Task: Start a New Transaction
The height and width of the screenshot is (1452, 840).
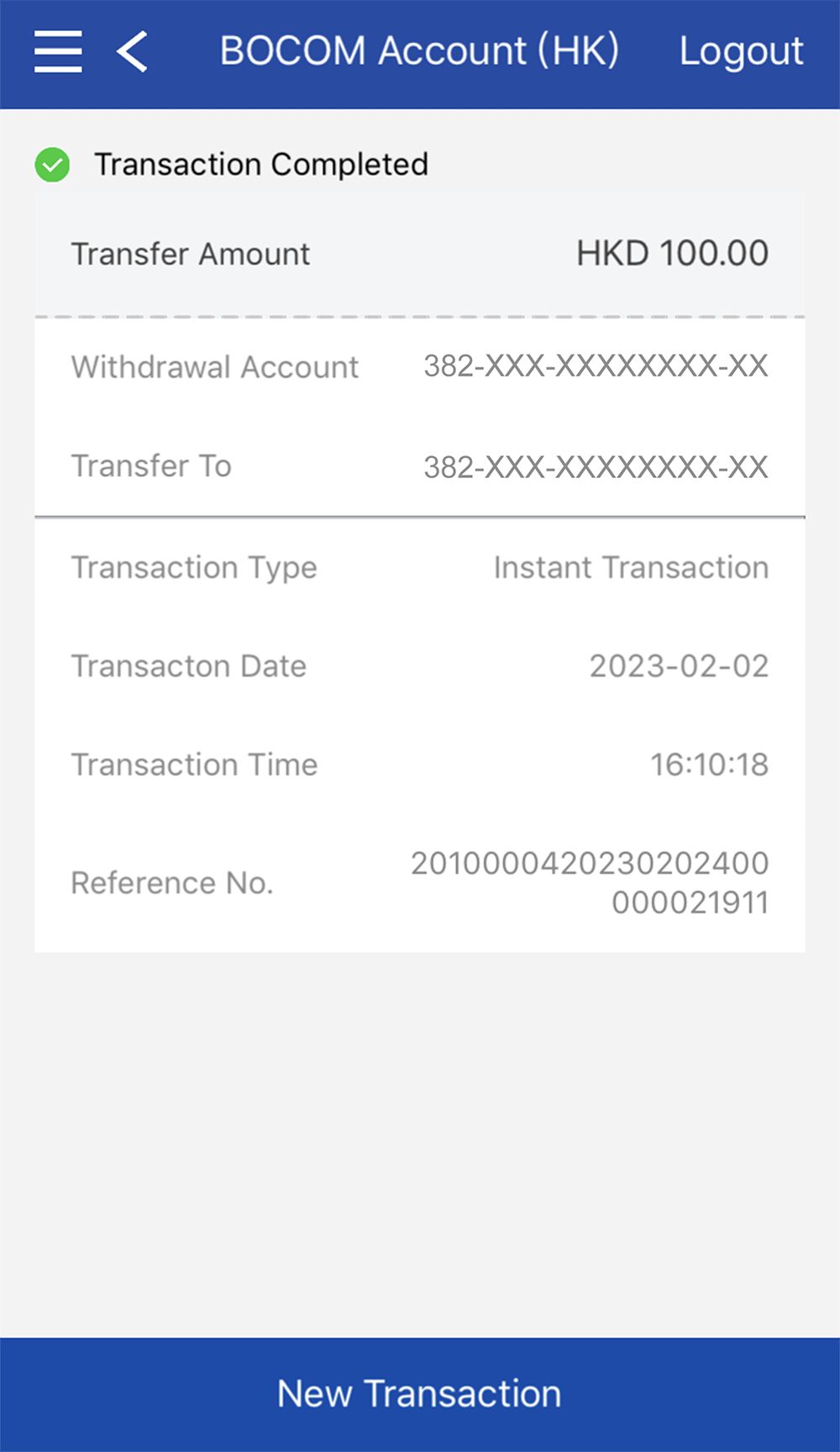Action: tap(420, 1394)
